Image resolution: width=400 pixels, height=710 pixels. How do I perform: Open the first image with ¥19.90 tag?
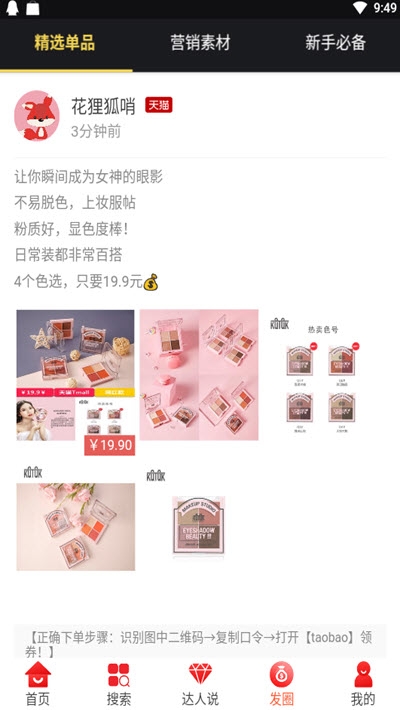coord(76,382)
